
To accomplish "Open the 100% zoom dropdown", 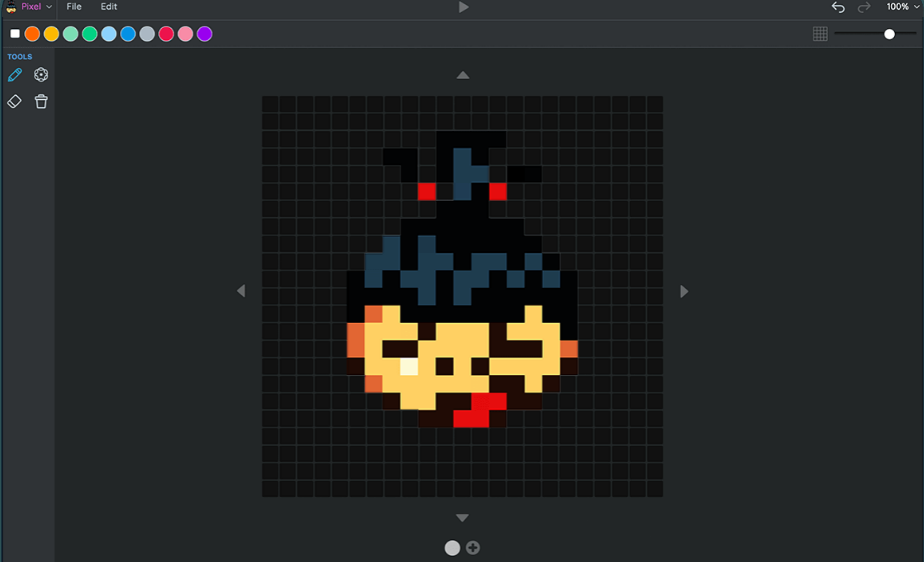I will point(902,7).
